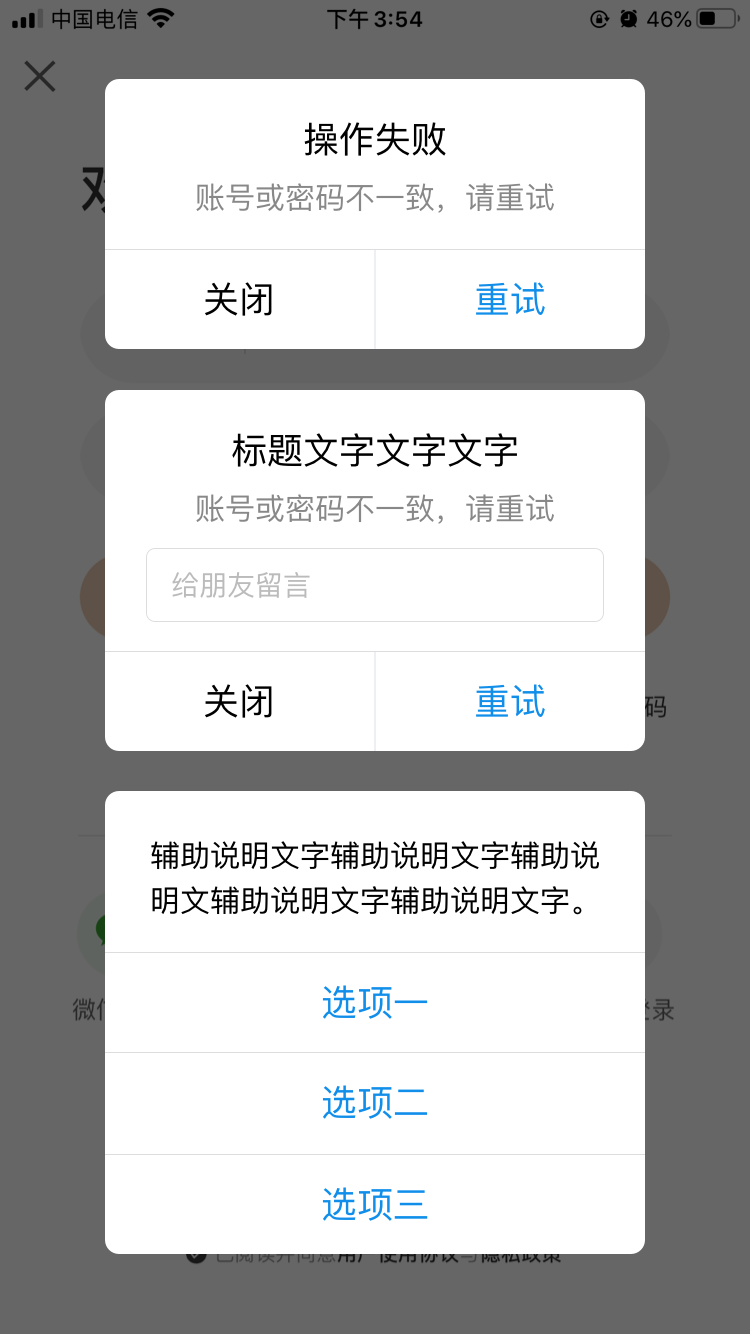
Task: Focus the 给朋友留言 text field
Action: [375, 585]
